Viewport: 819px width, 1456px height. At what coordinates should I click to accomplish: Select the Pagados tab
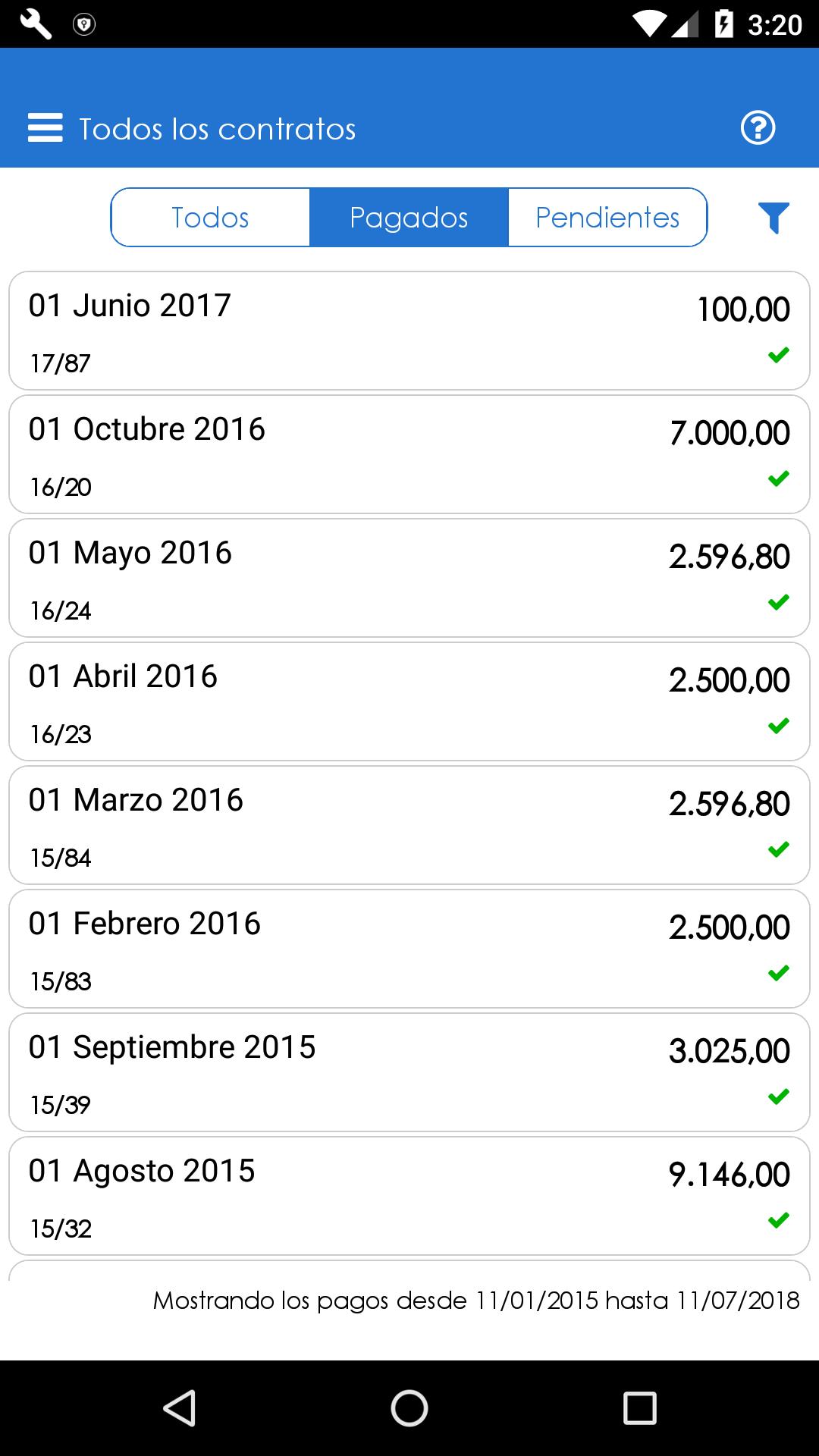(409, 218)
